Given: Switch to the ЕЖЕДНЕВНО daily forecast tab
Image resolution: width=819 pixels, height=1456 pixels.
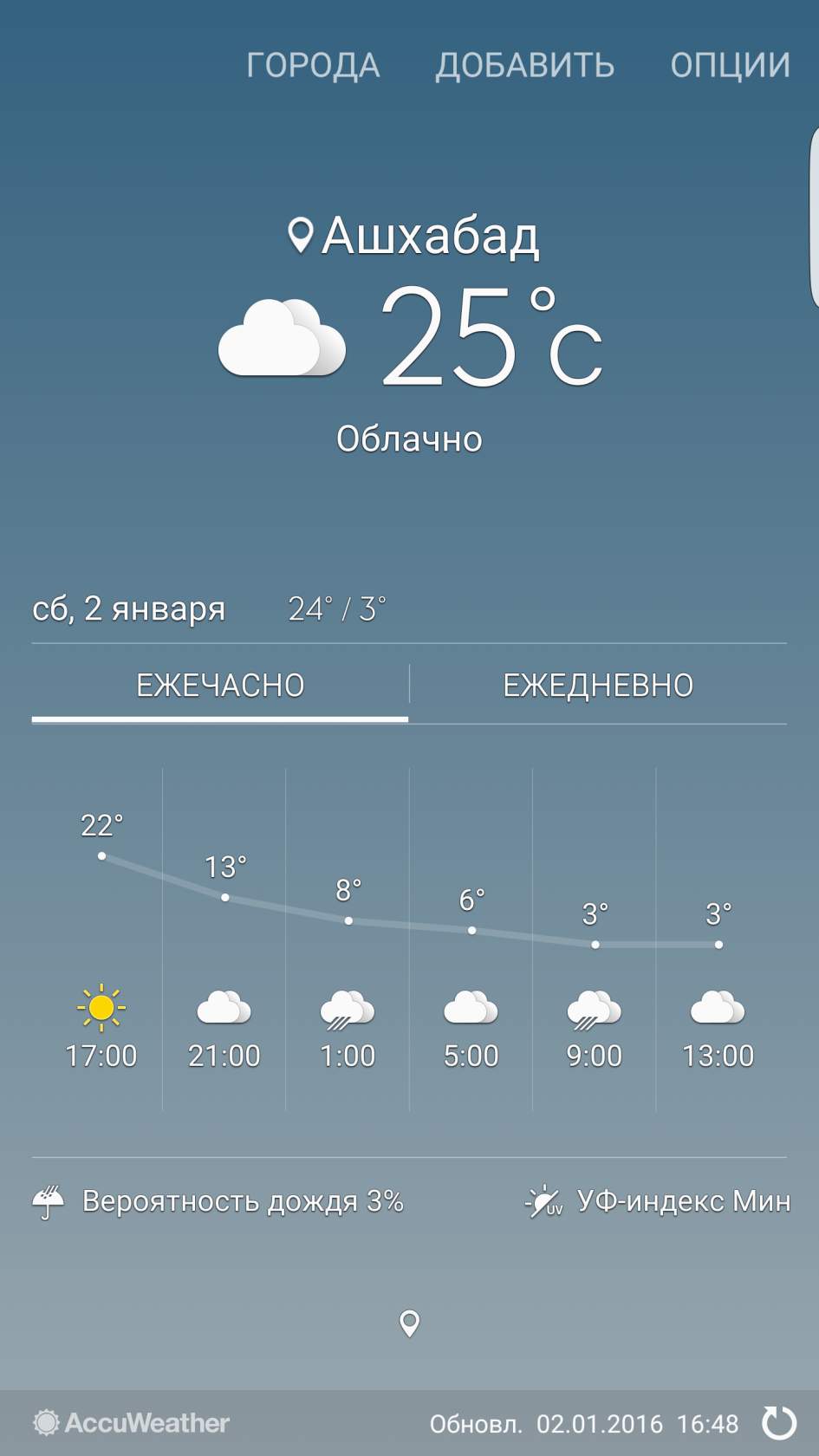Looking at the screenshot, I should click(598, 686).
